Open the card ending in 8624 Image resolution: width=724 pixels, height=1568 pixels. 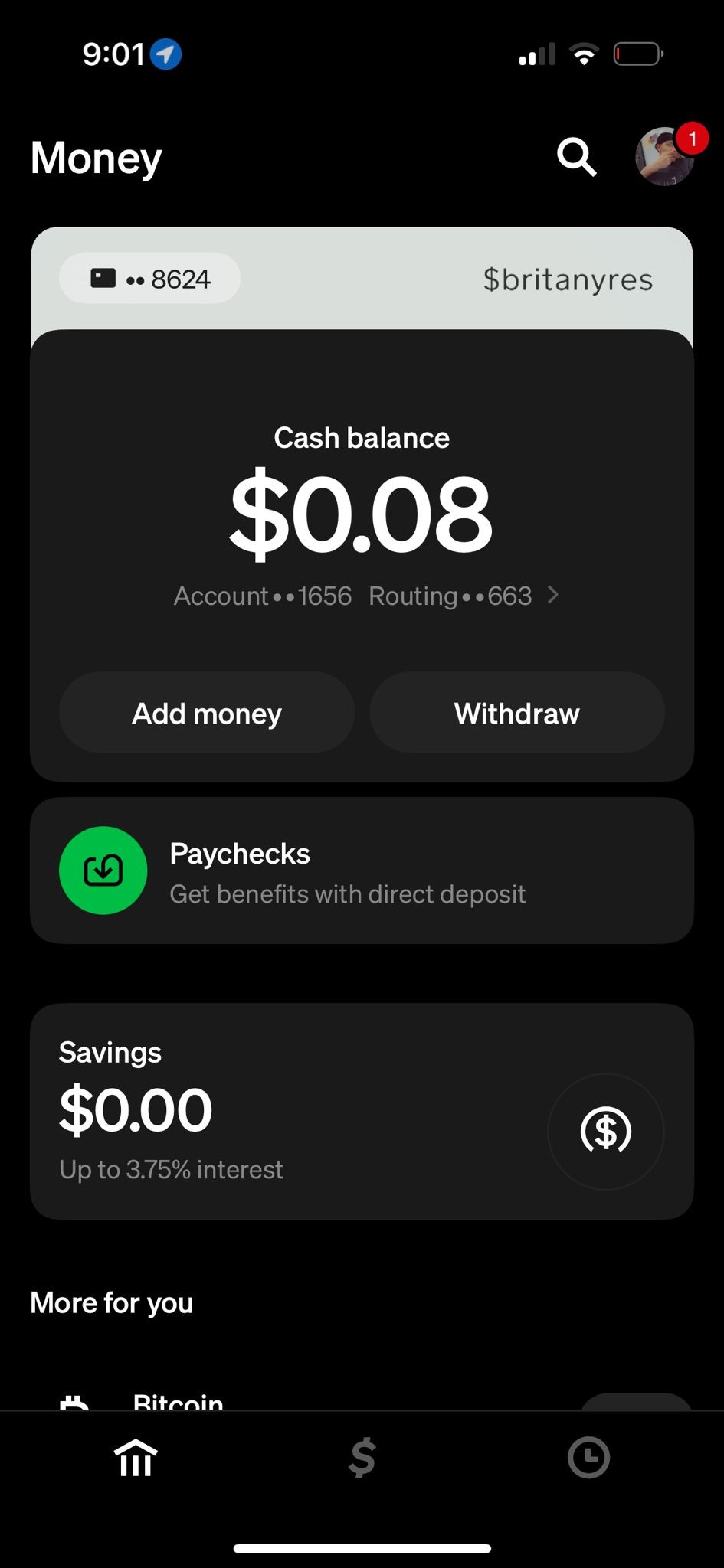coord(149,279)
